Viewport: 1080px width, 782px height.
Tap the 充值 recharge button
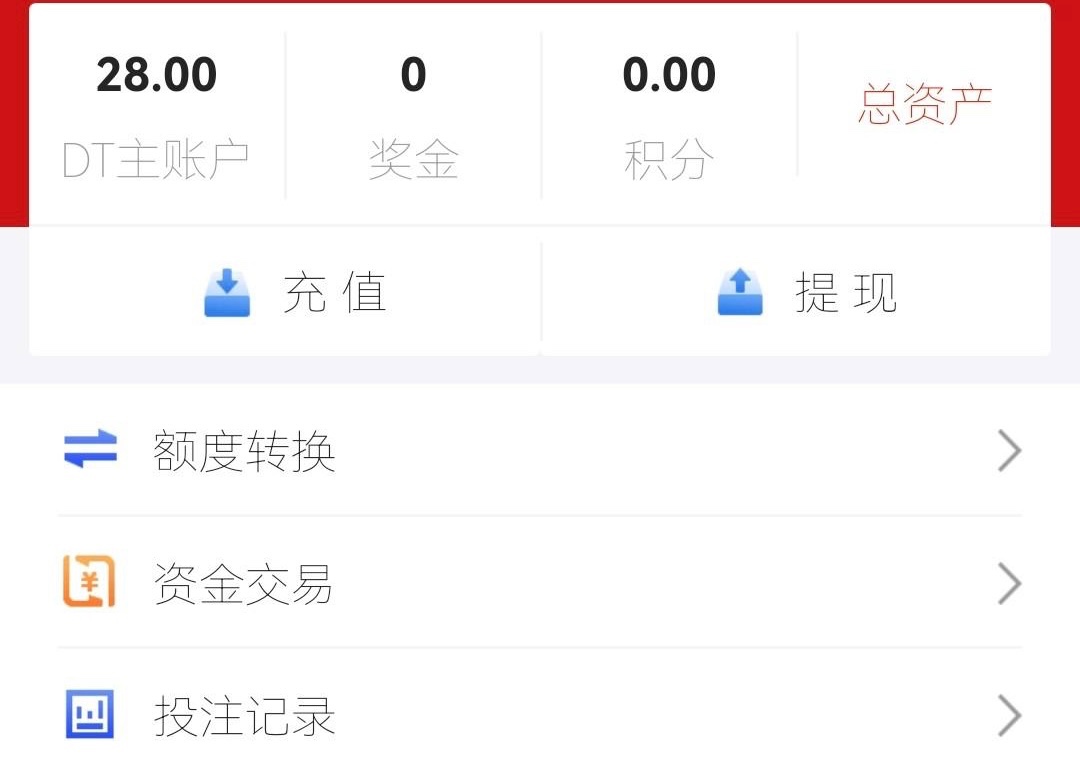[294, 293]
